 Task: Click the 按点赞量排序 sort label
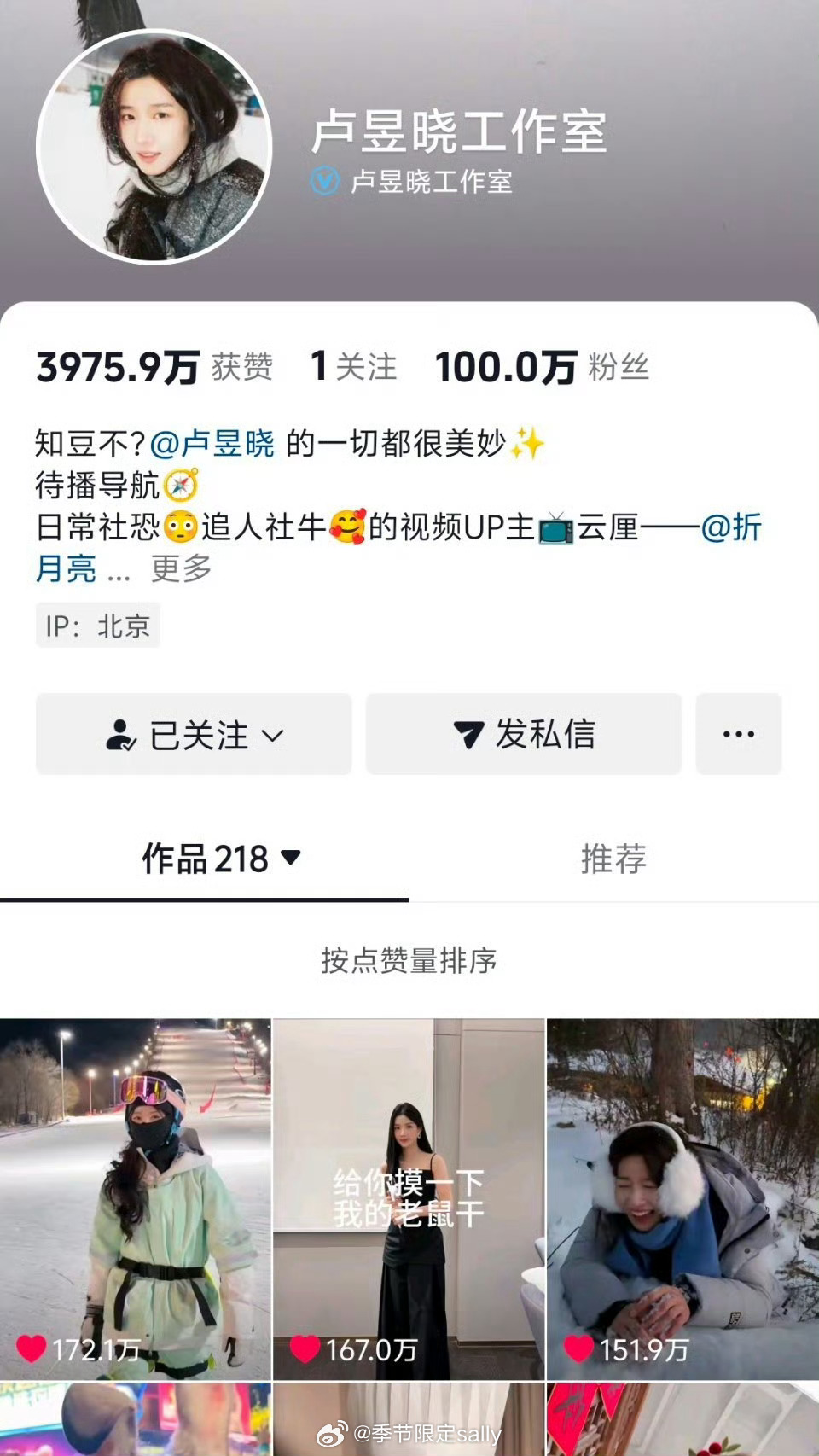tap(409, 961)
